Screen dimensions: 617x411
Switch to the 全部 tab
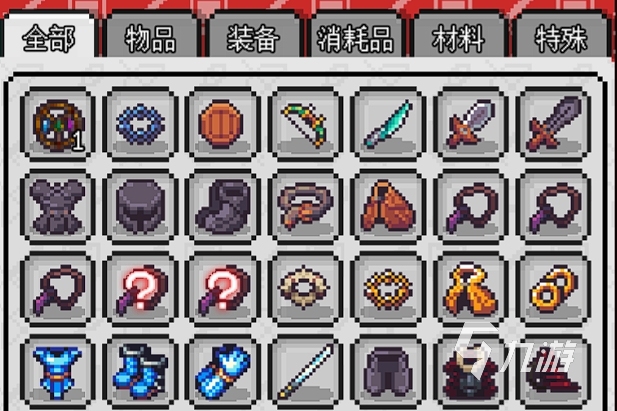[49, 39]
